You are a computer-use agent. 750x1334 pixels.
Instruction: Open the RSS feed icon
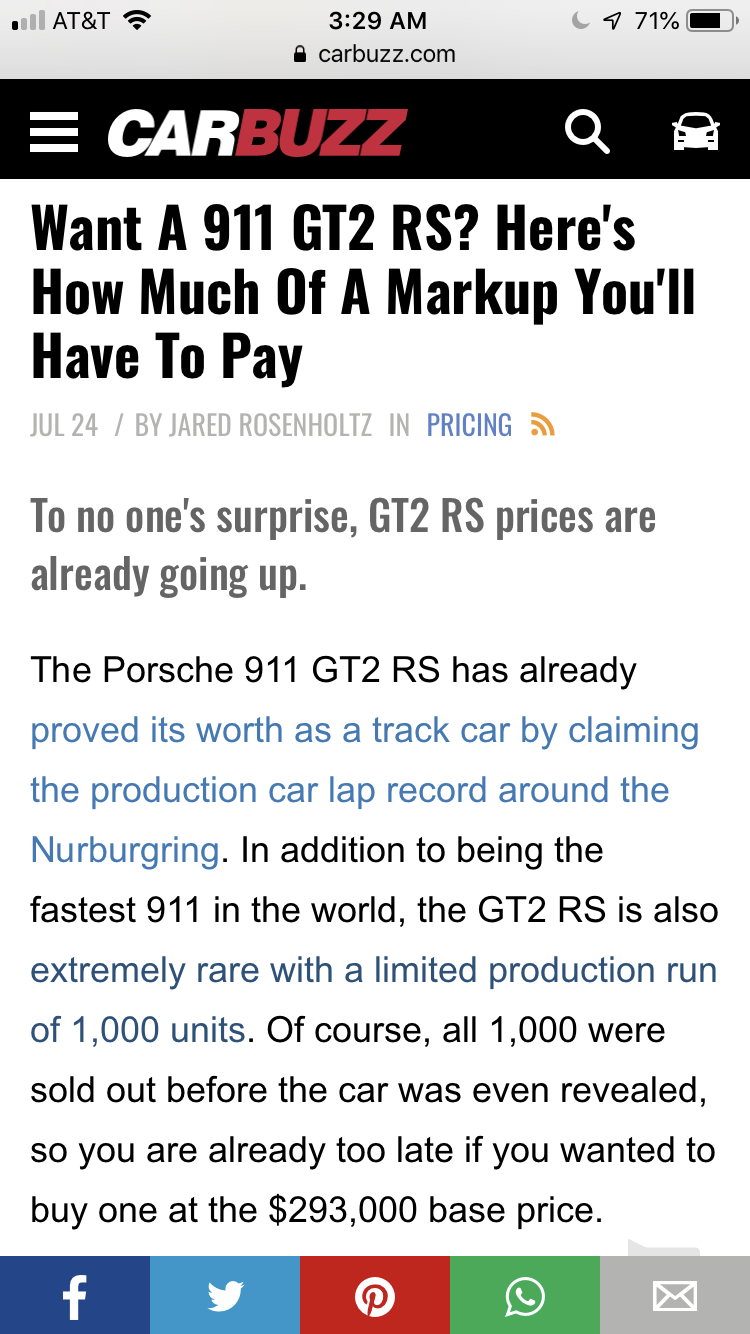pyautogui.click(x=543, y=426)
